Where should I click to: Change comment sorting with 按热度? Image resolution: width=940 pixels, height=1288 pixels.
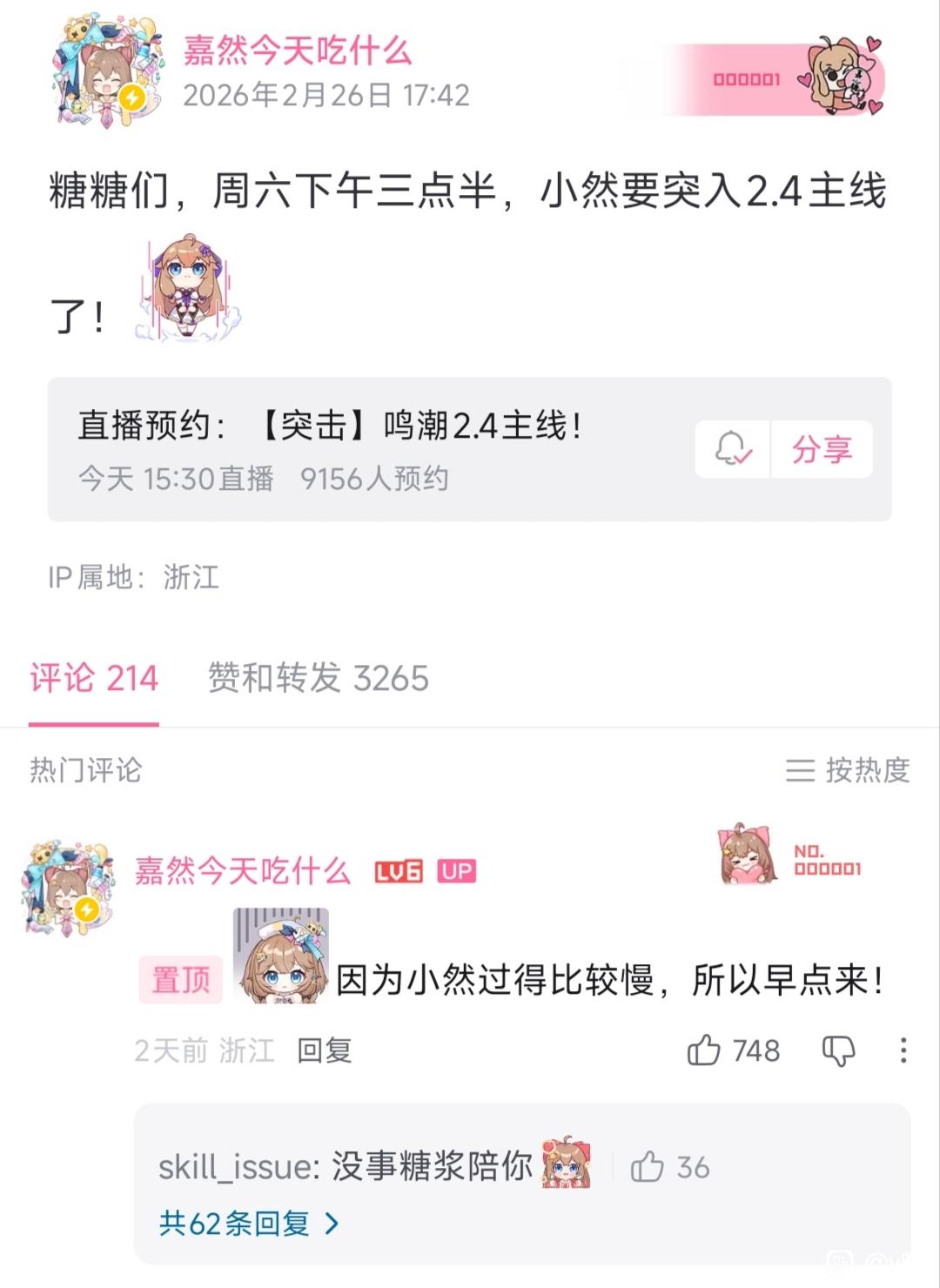(x=848, y=770)
